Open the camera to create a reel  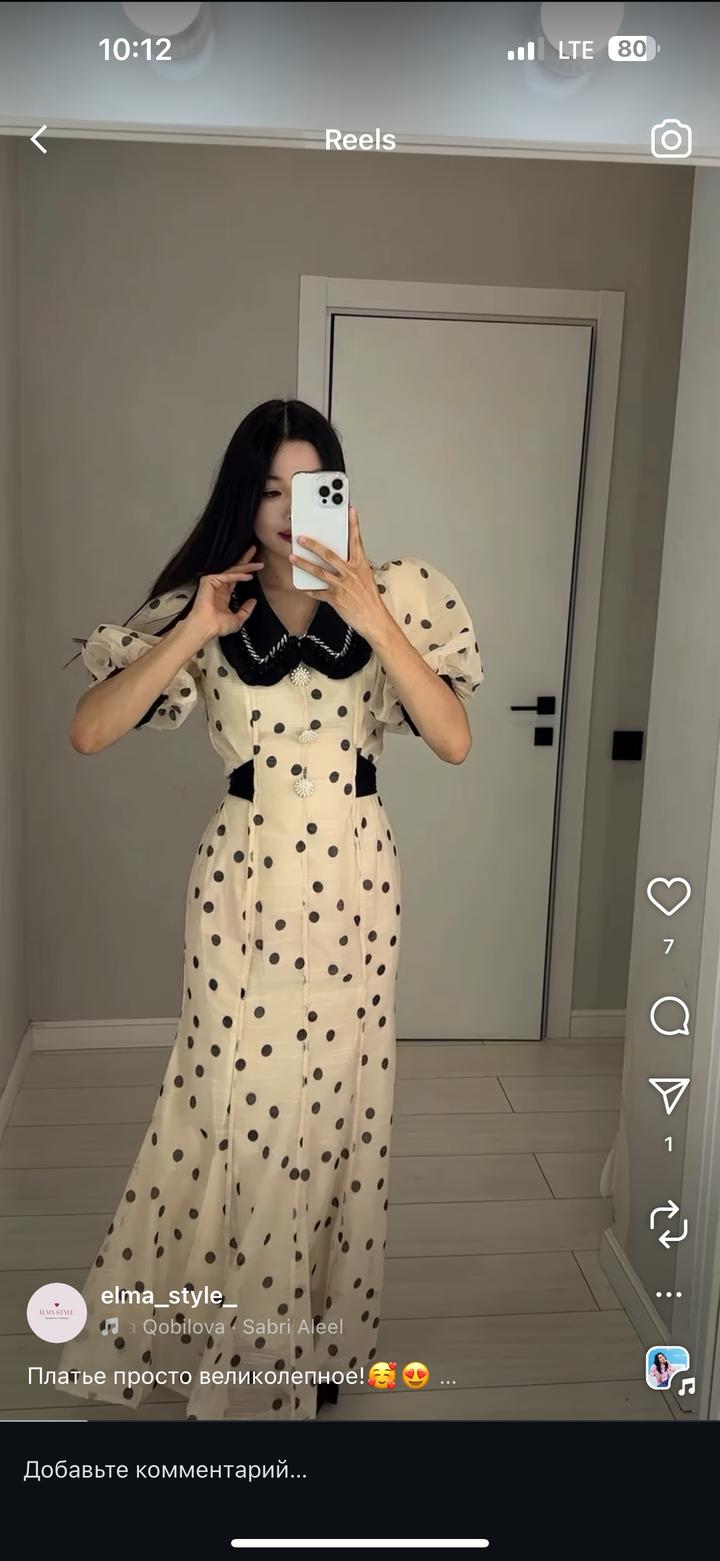(x=671, y=140)
